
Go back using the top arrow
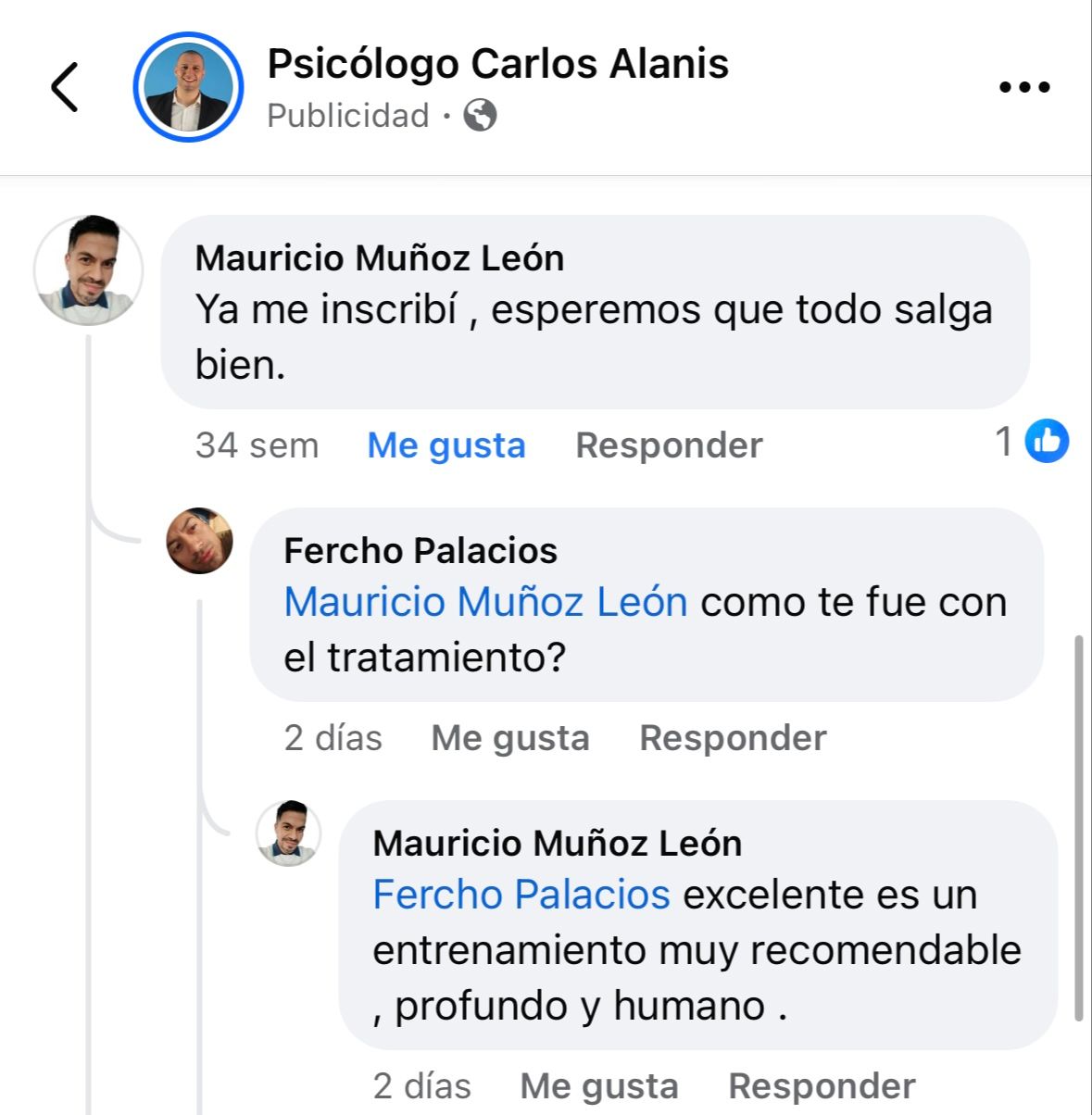click(x=65, y=88)
